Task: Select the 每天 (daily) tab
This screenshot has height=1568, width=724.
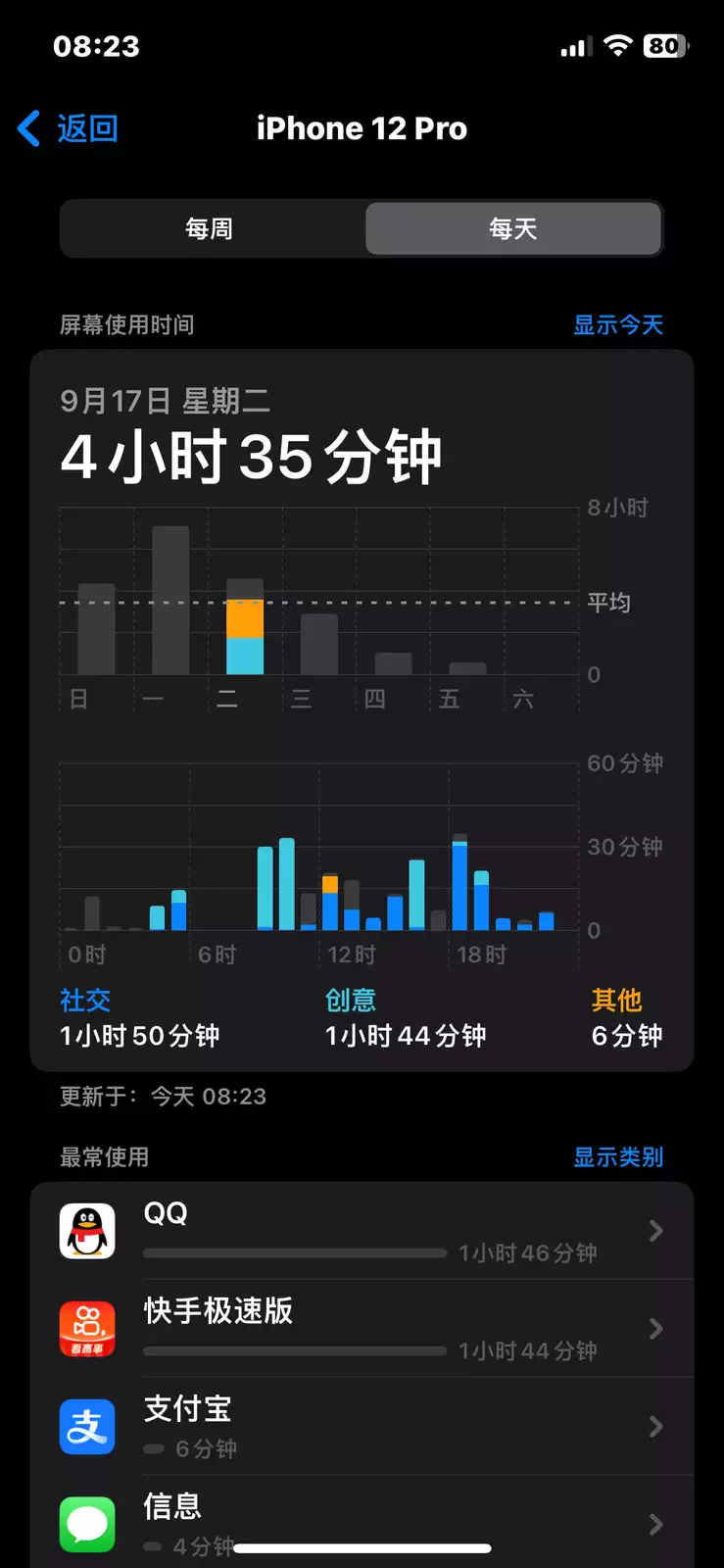Action: [511, 228]
